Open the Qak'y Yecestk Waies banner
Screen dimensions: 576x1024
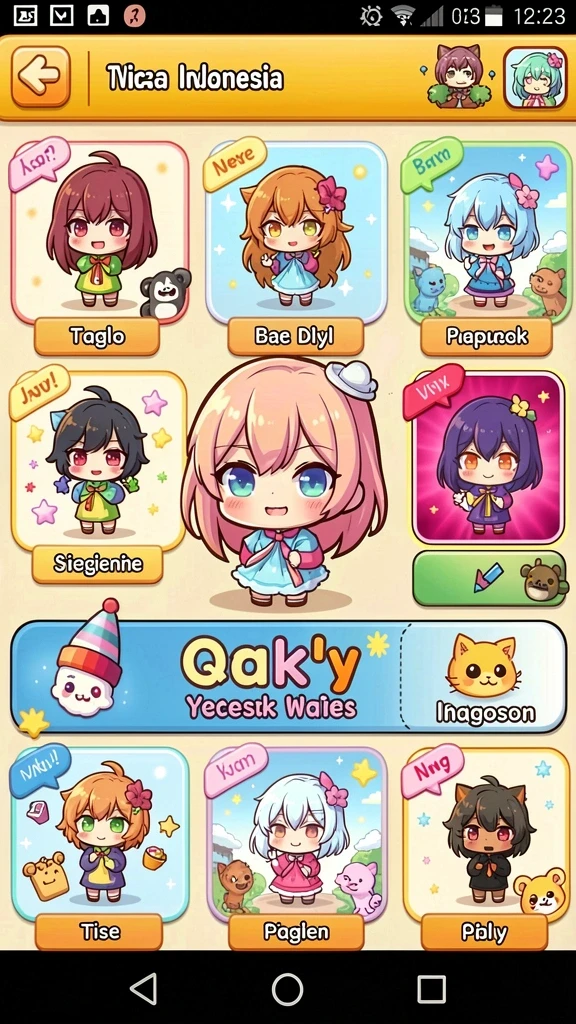206,676
